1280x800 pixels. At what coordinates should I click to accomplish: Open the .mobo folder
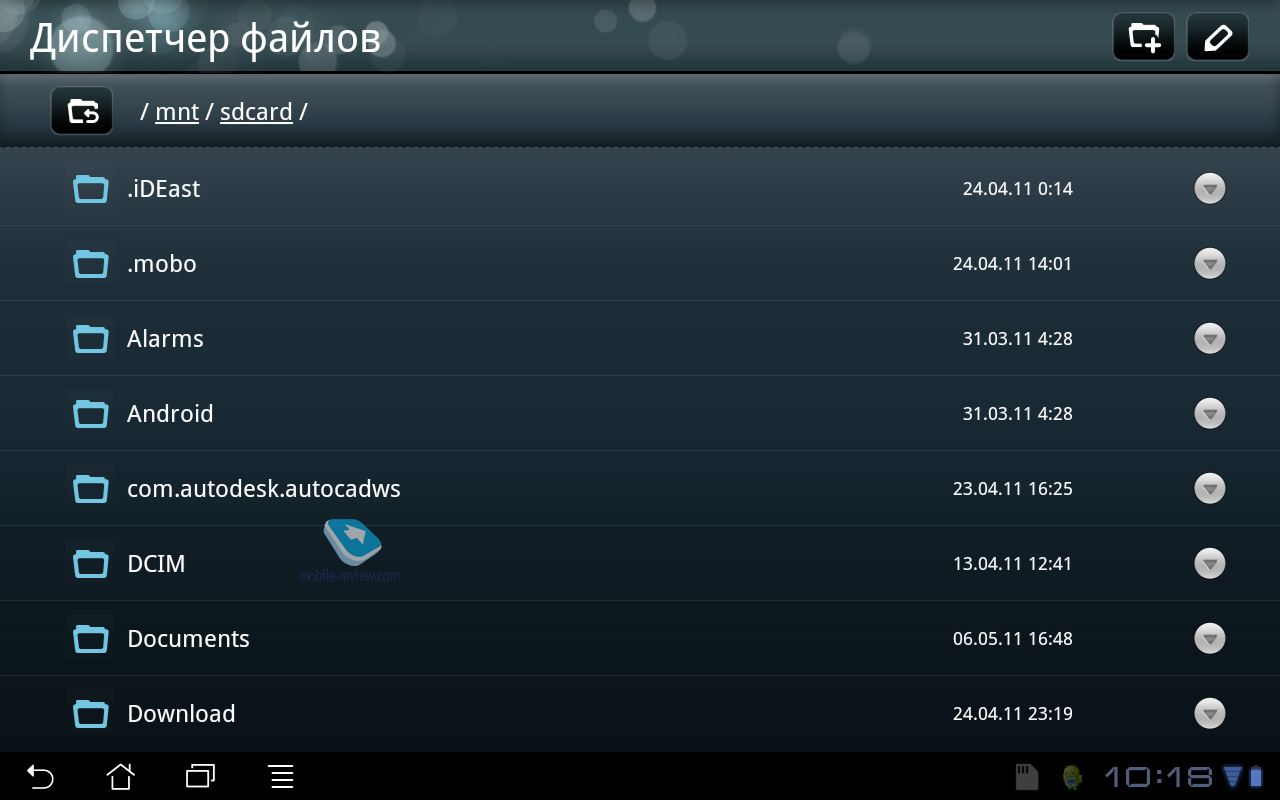pyautogui.click(x=161, y=264)
